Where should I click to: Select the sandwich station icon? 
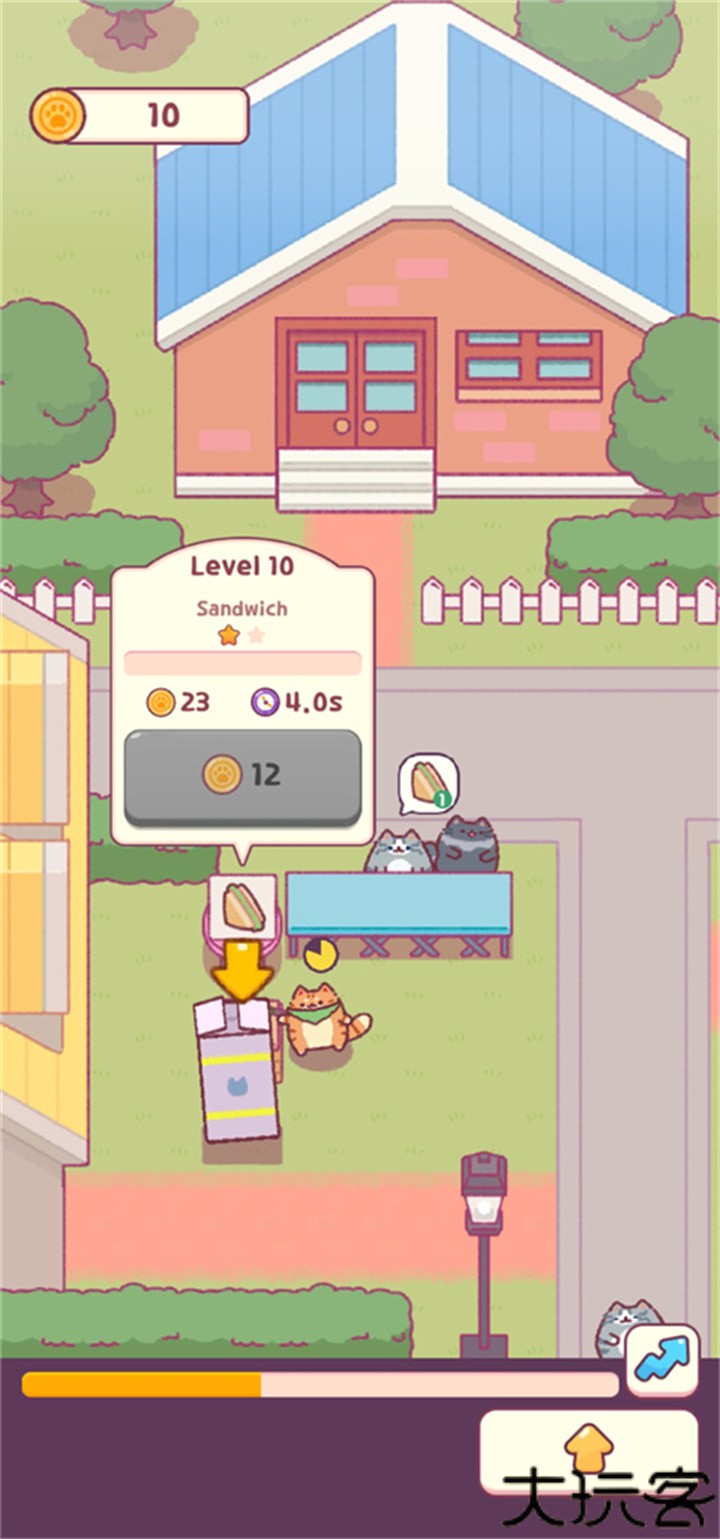[x=241, y=906]
